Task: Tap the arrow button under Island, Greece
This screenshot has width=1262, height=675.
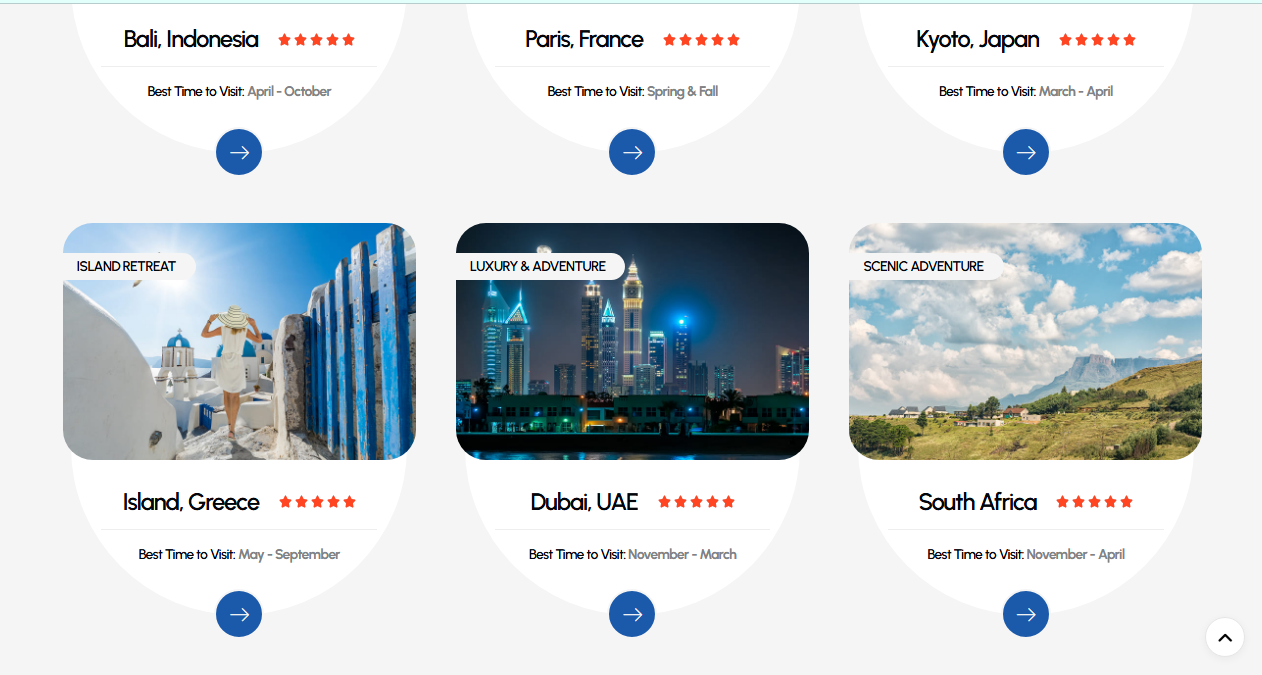Action: click(x=239, y=614)
